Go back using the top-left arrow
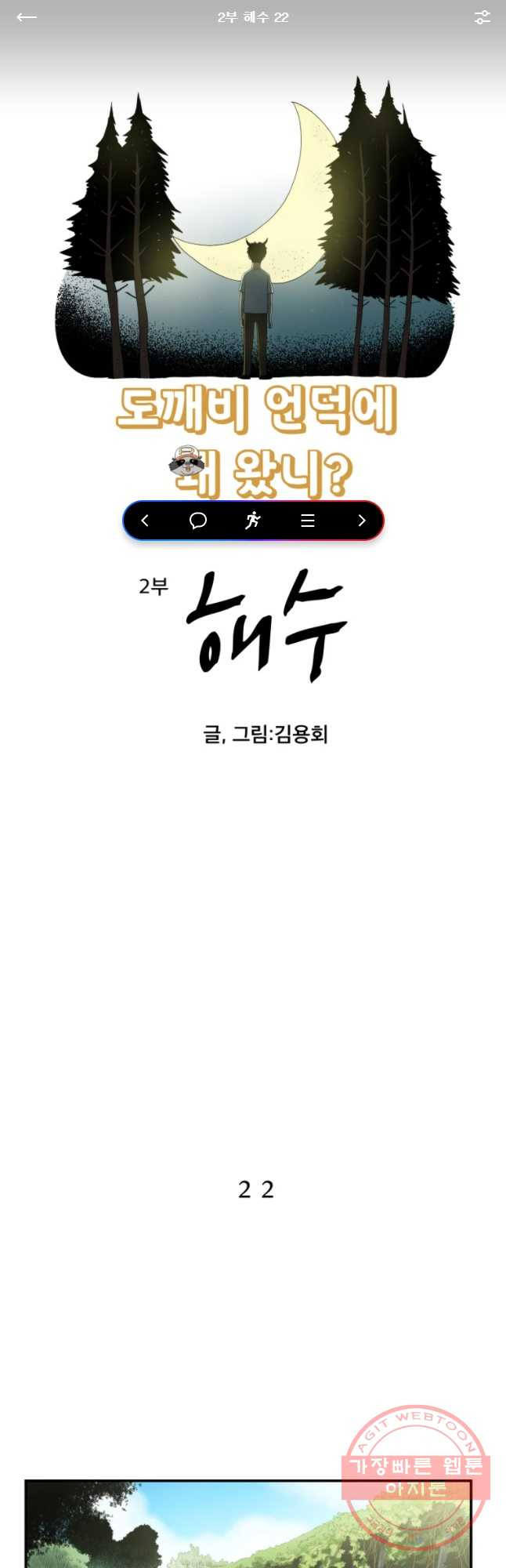Screen dimensions: 506x1568 27,17
